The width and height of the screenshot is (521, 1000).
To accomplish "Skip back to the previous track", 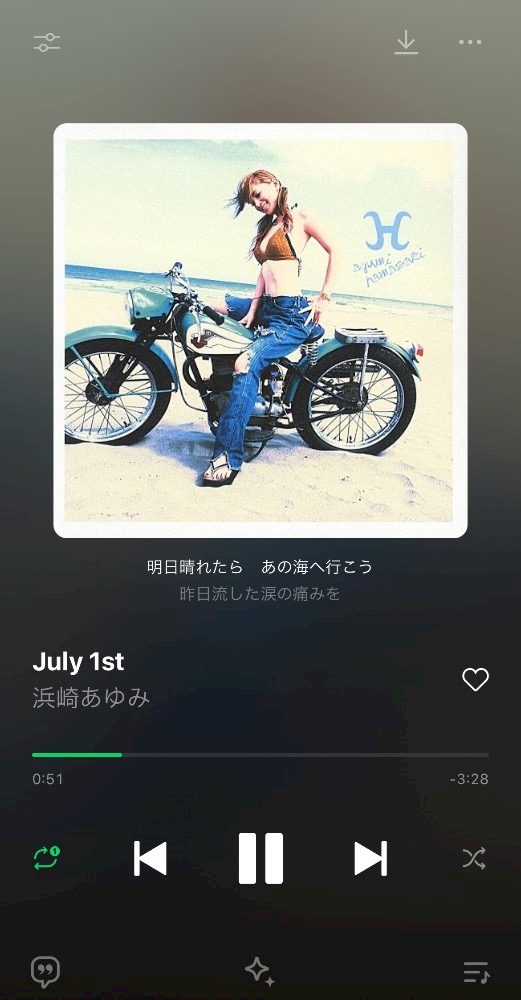I will [150, 858].
